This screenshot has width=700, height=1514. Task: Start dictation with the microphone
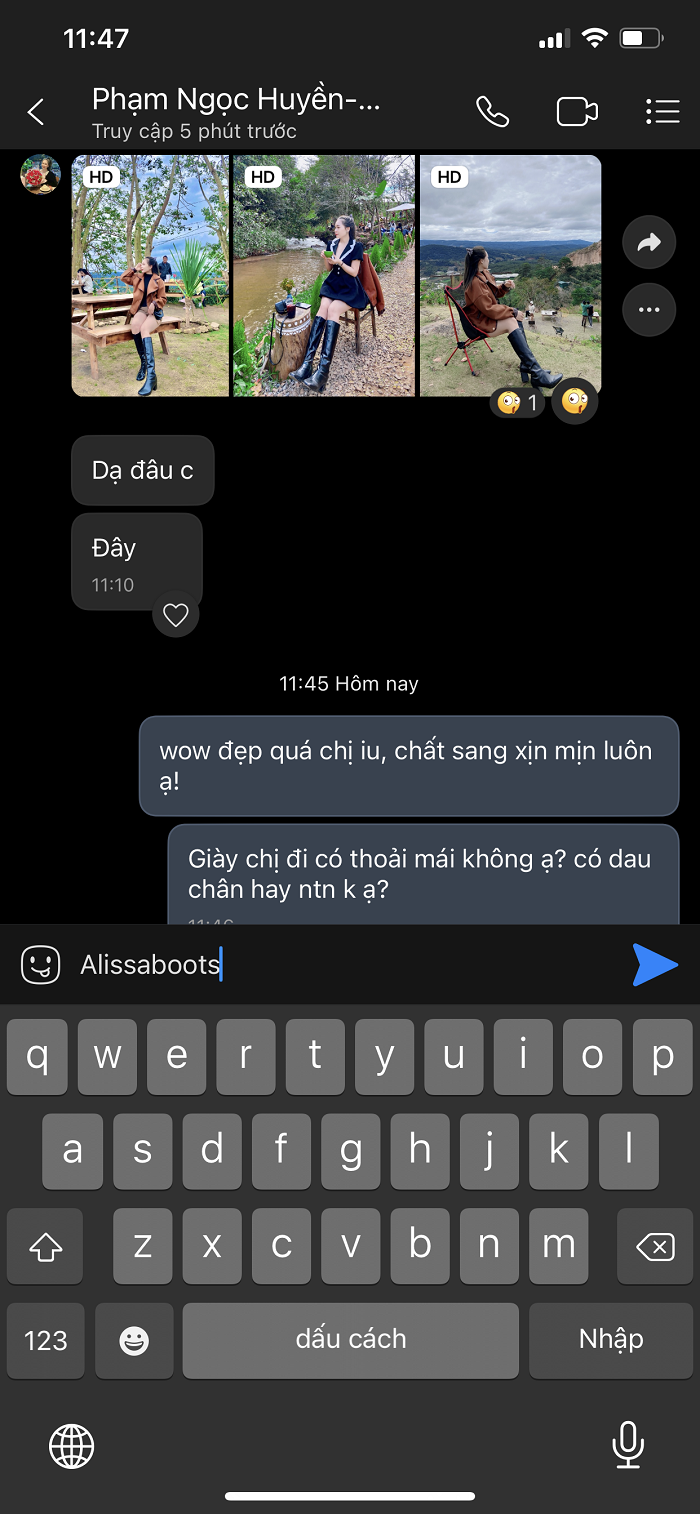tap(627, 1445)
